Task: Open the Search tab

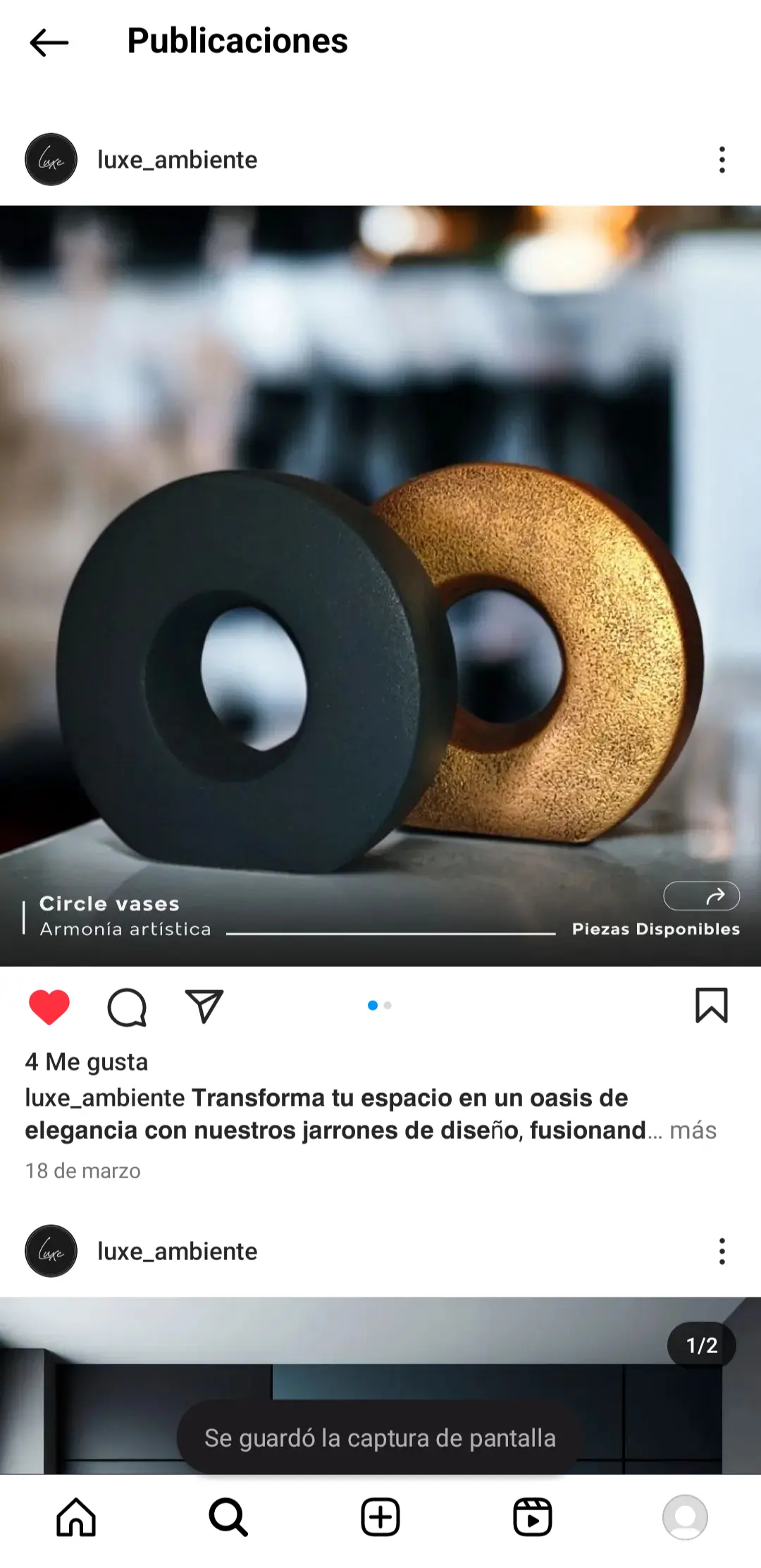Action: click(228, 1517)
